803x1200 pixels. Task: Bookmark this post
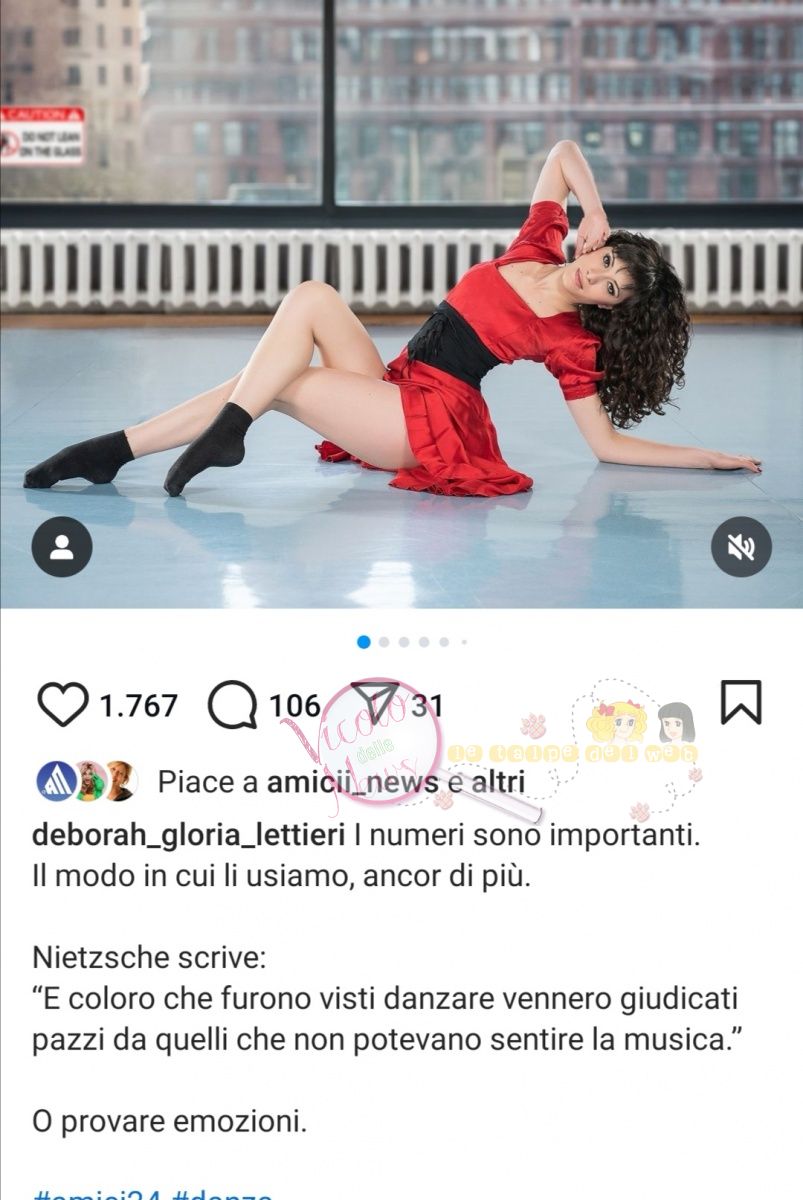point(740,703)
